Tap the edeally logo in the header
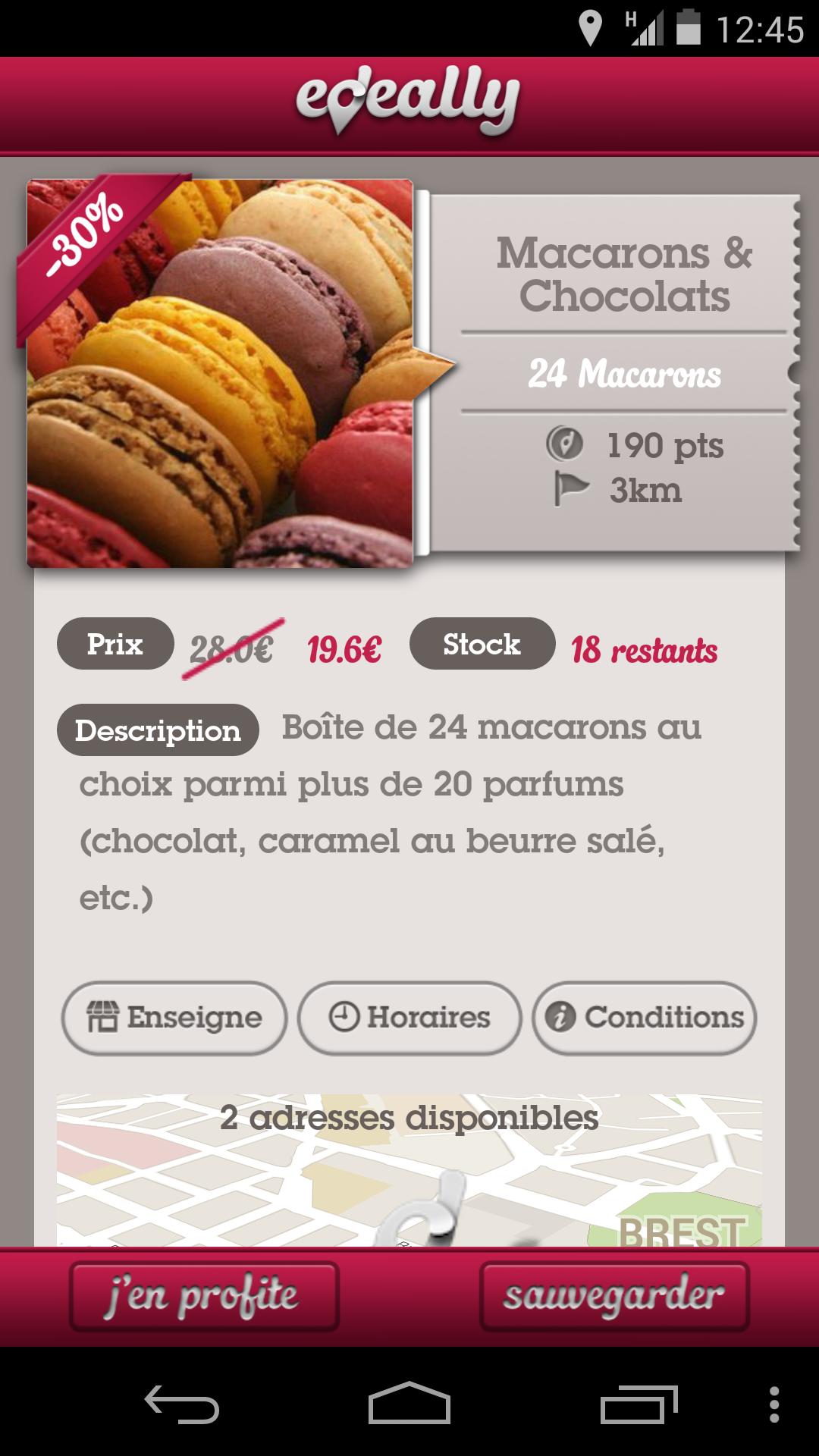 click(407, 99)
